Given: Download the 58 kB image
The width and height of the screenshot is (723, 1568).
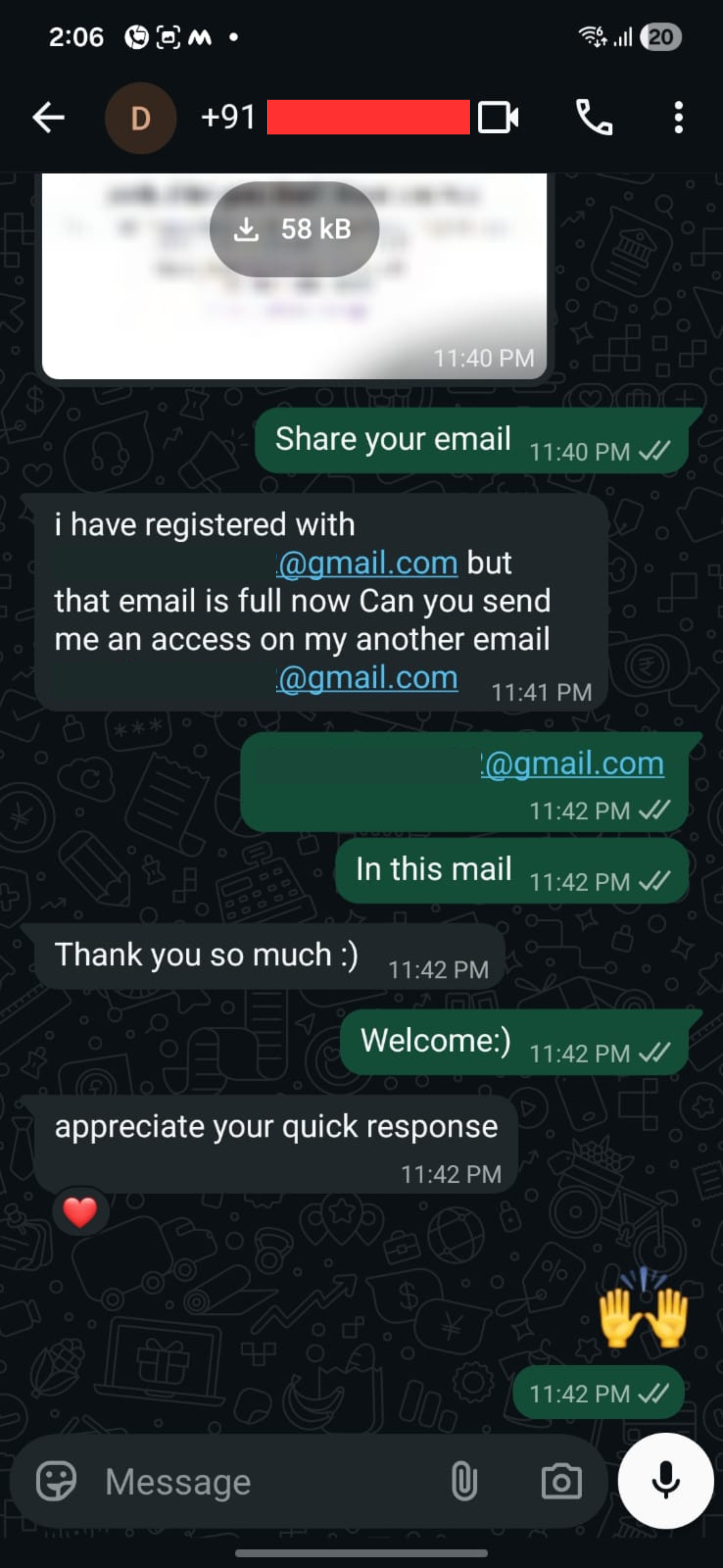Looking at the screenshot, I should 294,229.
